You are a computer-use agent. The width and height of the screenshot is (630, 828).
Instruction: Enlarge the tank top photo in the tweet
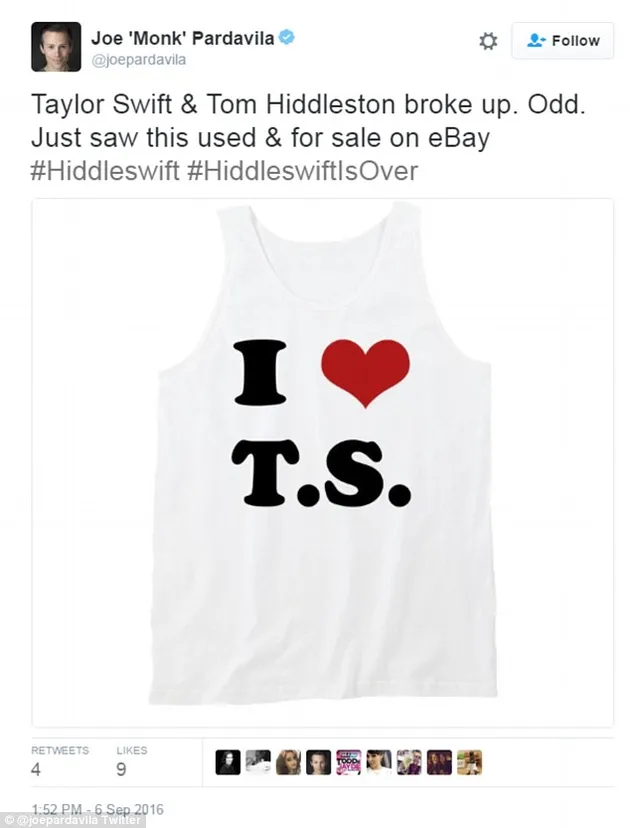(x=323, y=460)
